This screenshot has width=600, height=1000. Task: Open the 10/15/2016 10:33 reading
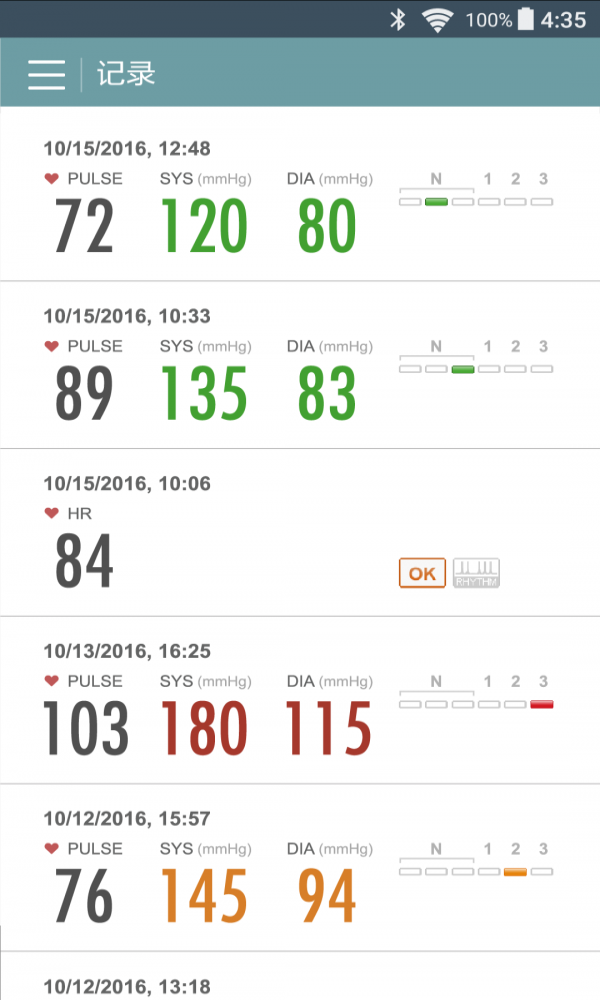300,365
